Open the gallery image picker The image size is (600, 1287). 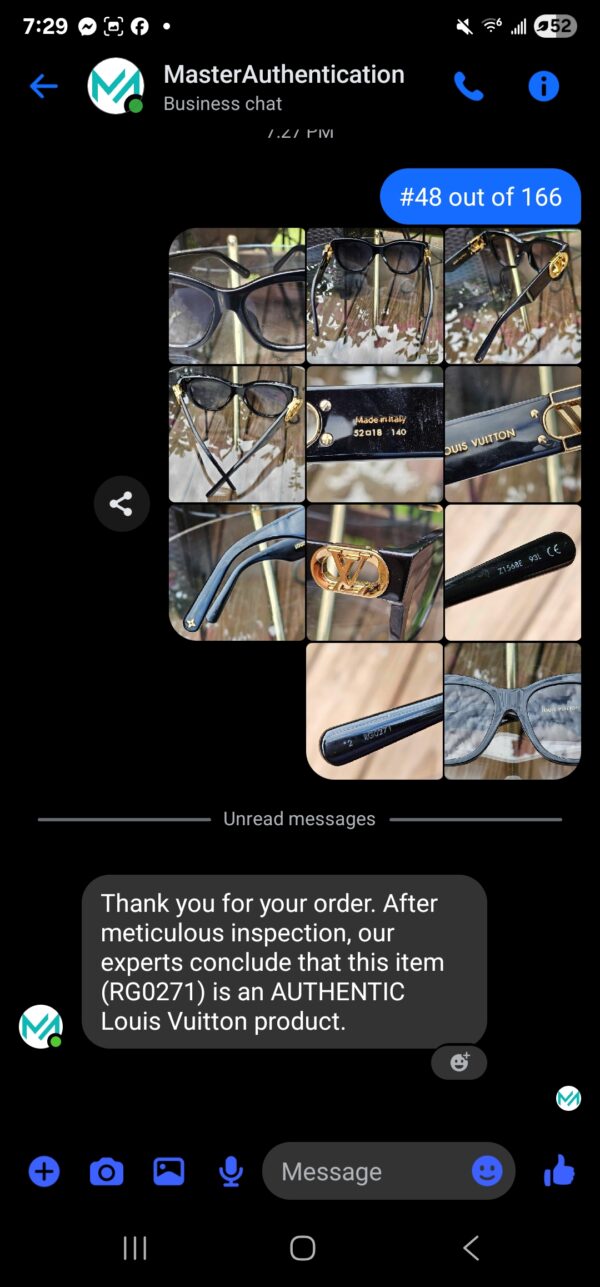tap(168, 1171)
